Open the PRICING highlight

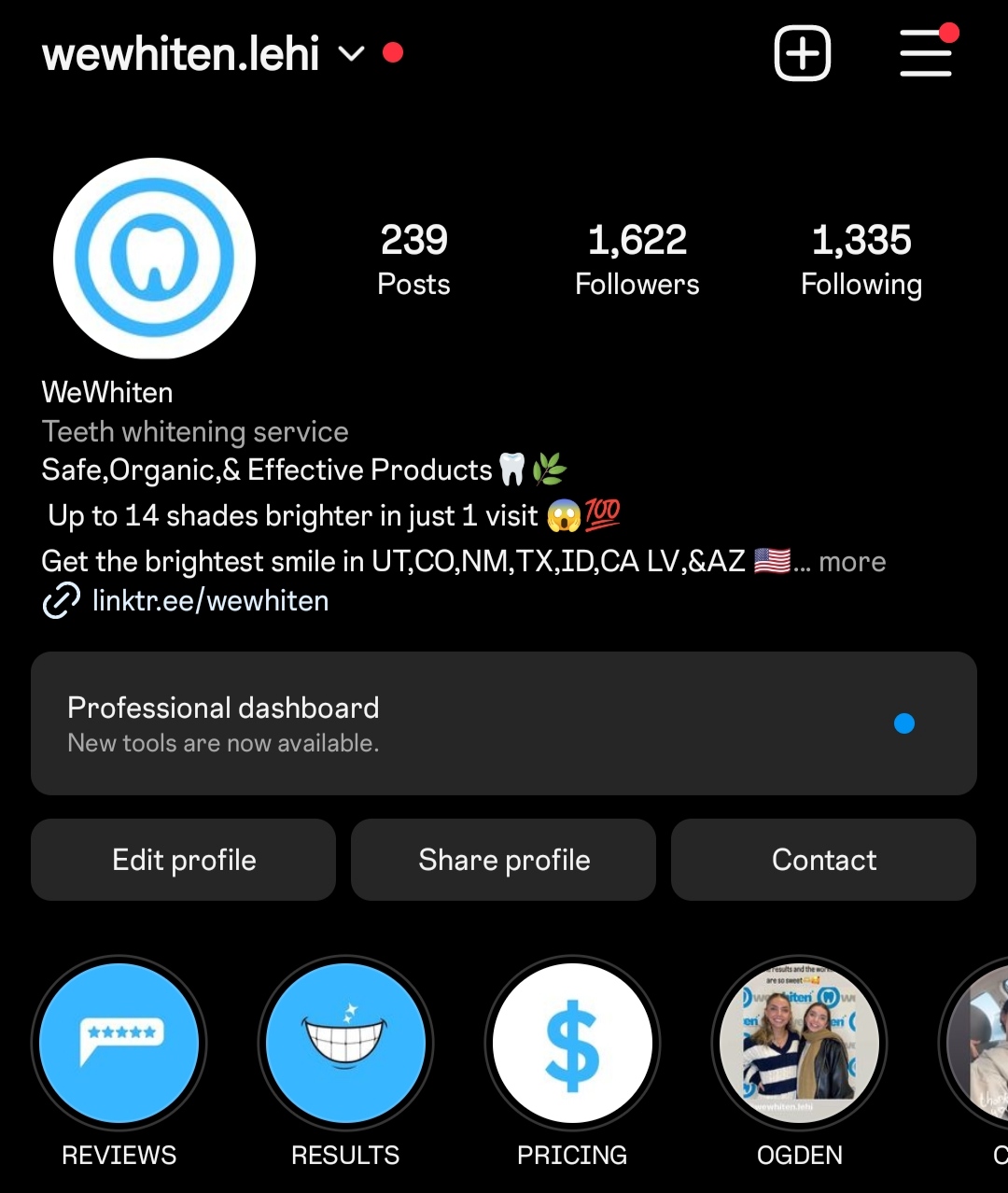tap(572, 1043)
